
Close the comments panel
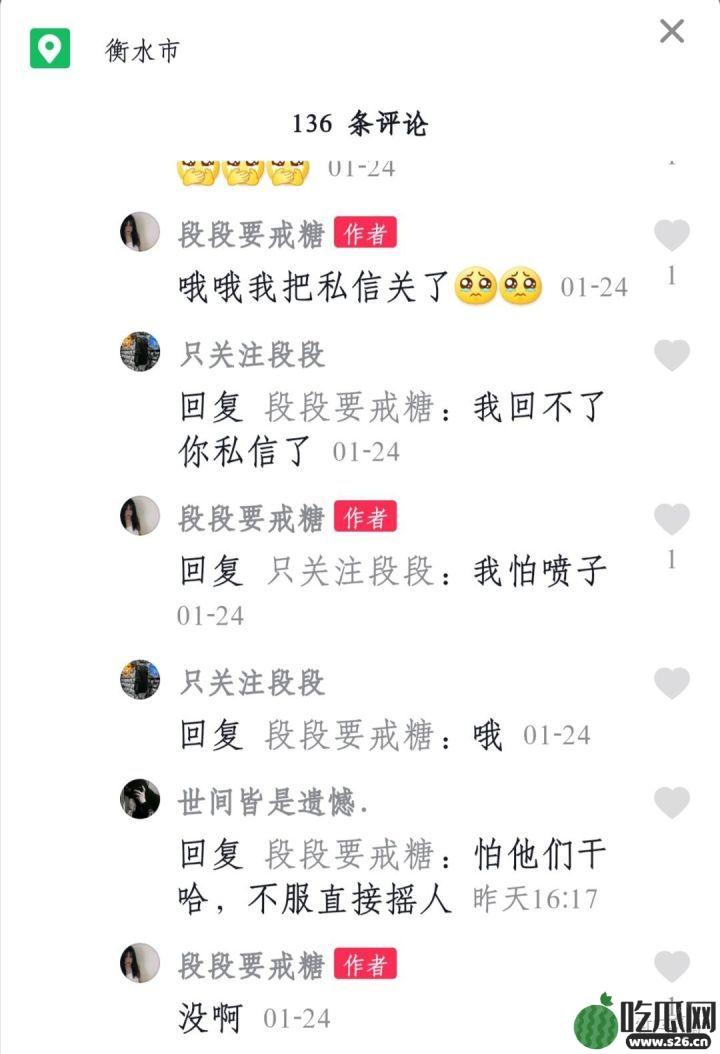[x=672, y=31]
